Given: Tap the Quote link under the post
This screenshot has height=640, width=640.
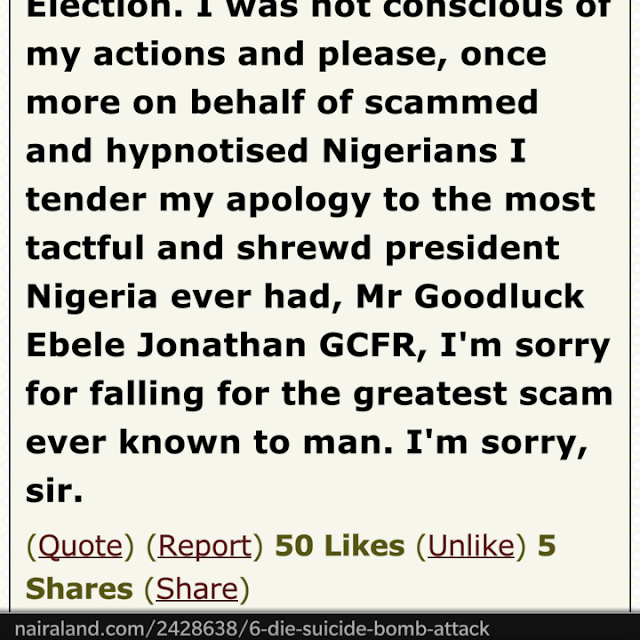Looking at the screenshot, I should (79, 546).
